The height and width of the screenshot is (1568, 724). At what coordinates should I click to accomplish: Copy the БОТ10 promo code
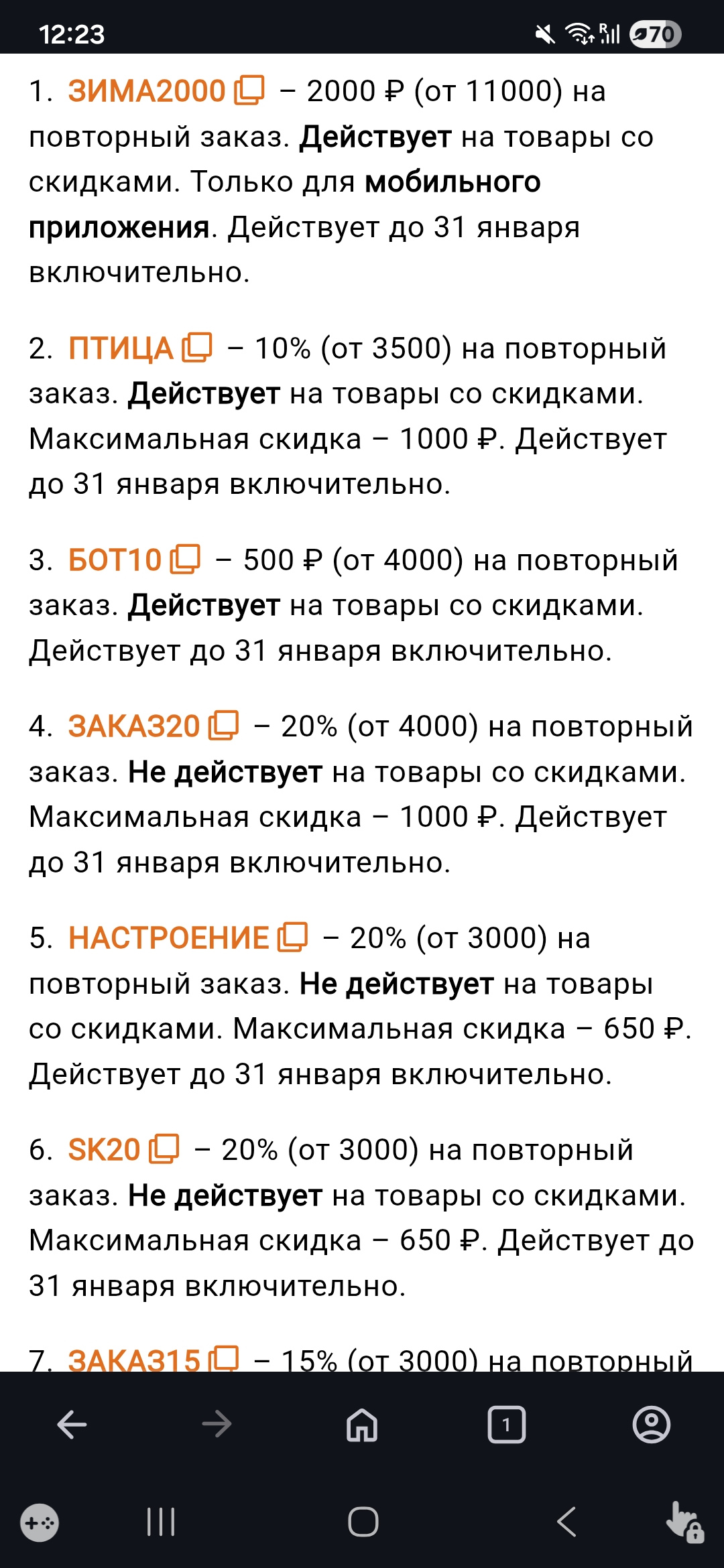(x=185, y=560)
